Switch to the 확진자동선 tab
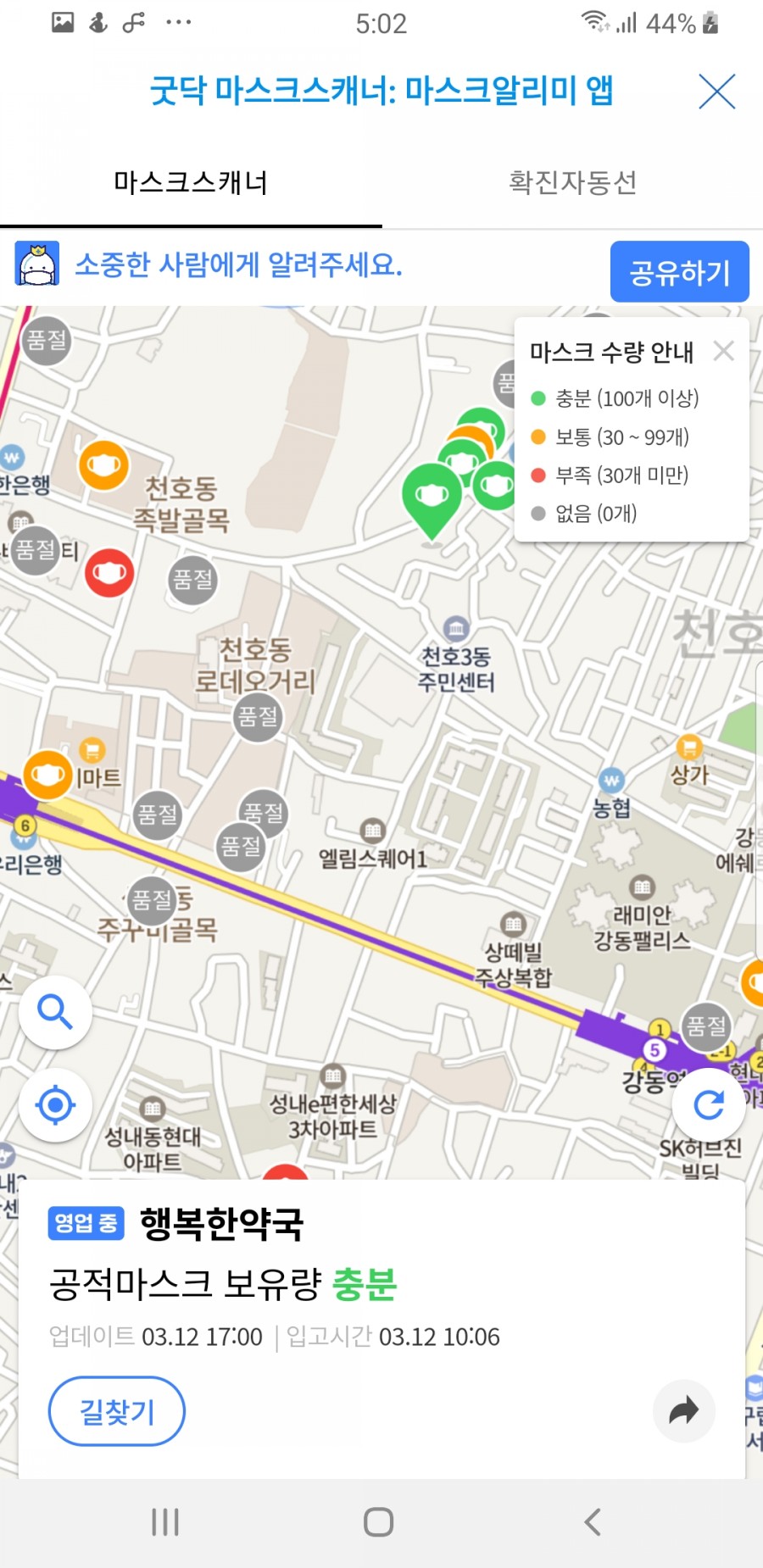763x1568 pixels. coord(572,182)
